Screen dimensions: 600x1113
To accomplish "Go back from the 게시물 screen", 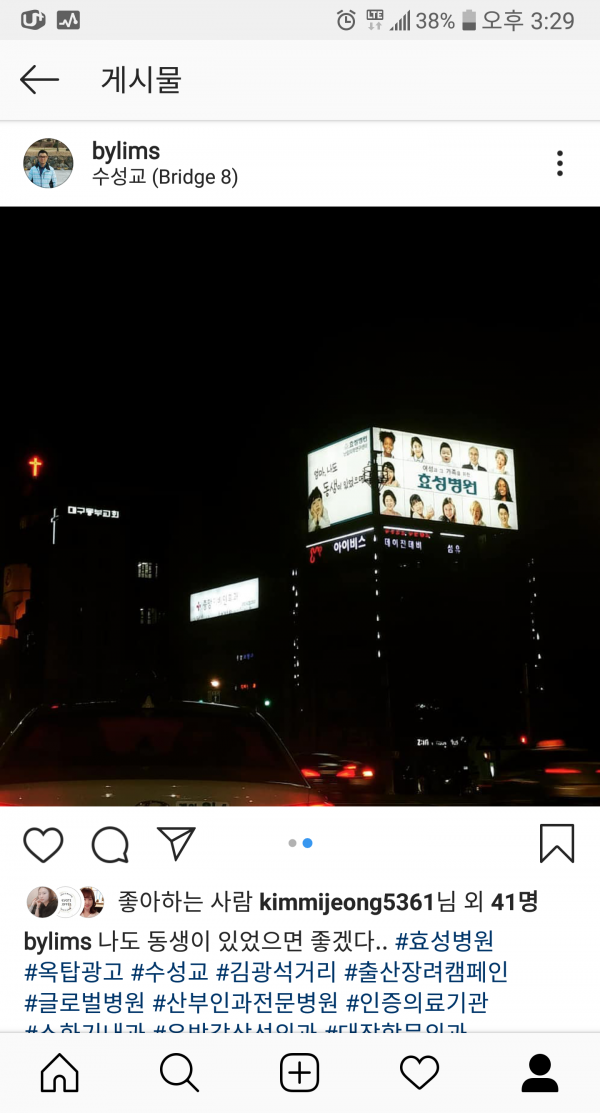I will tap(40, 80).
